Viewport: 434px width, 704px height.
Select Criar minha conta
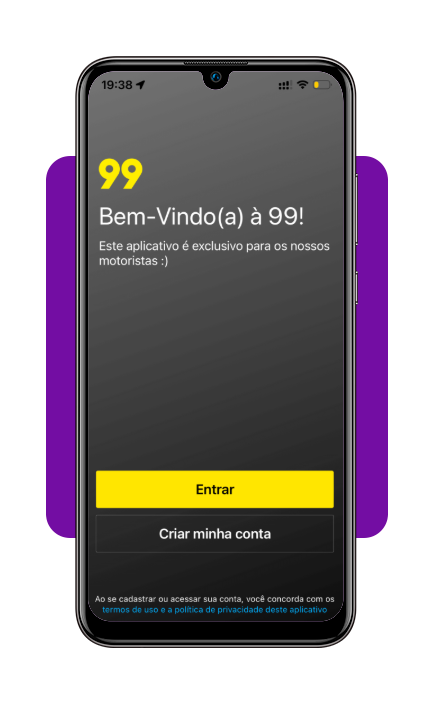pyautogui.click(x=215, y=534)
